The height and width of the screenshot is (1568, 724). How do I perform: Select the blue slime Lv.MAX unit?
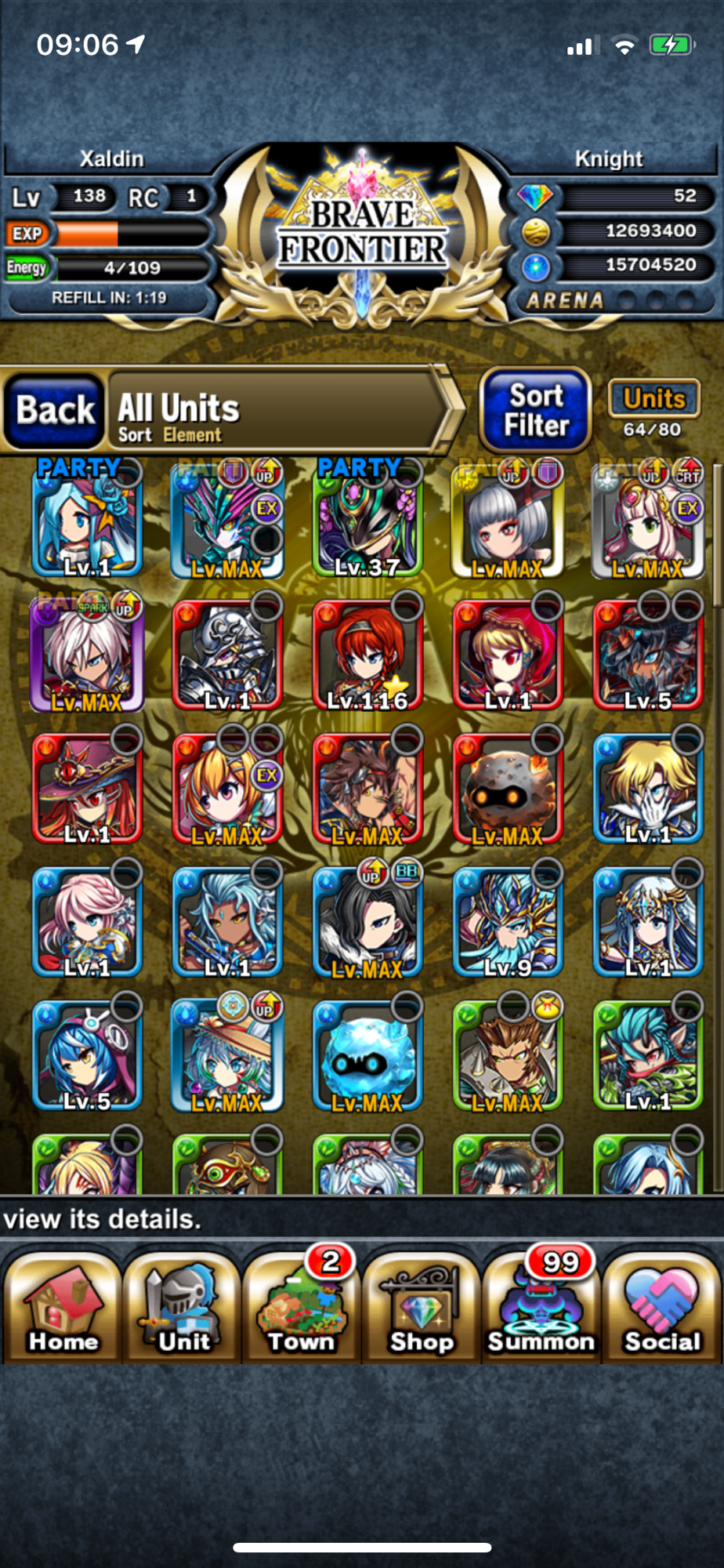point(367,1056)
